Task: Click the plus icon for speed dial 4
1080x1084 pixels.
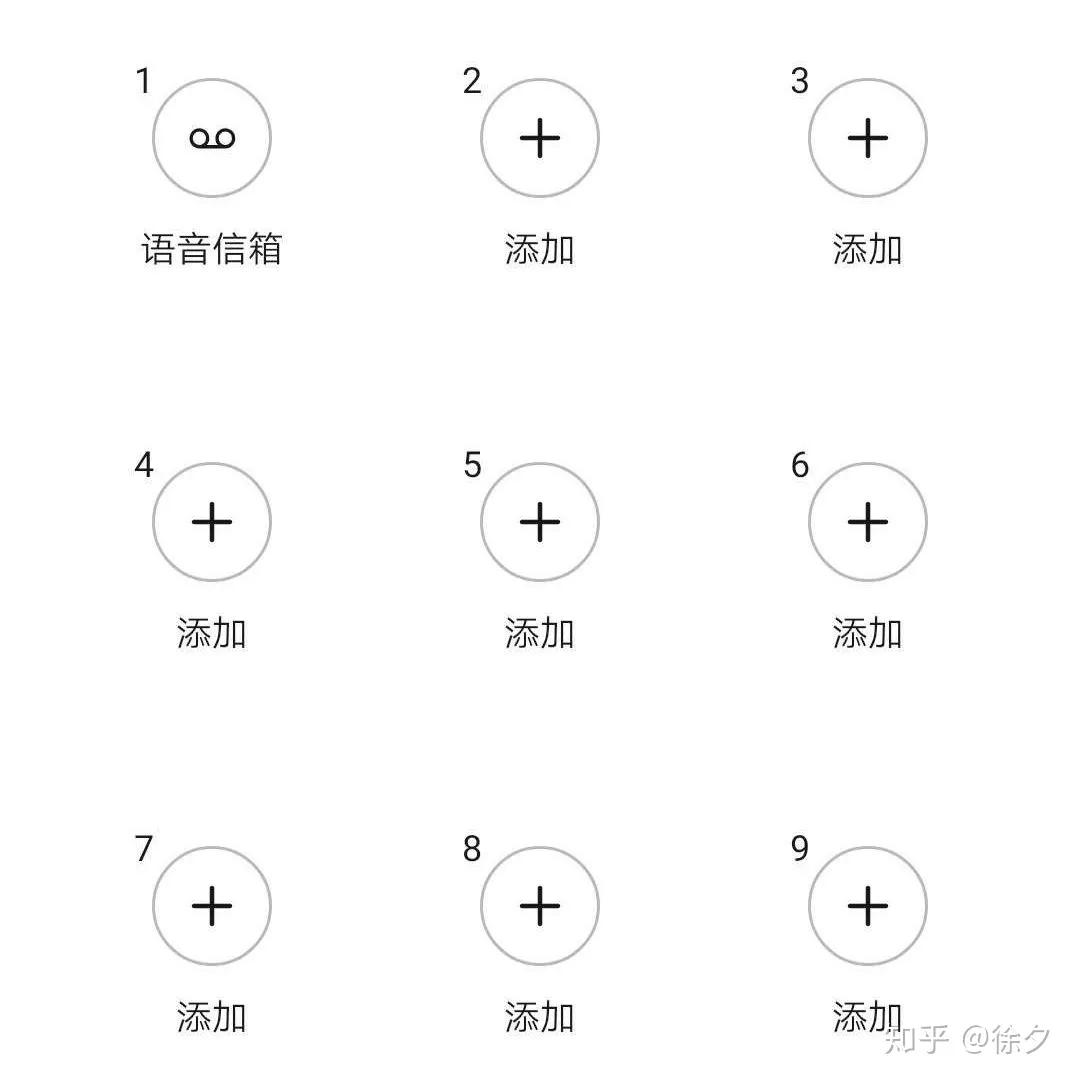Action: tap(211, 521)
